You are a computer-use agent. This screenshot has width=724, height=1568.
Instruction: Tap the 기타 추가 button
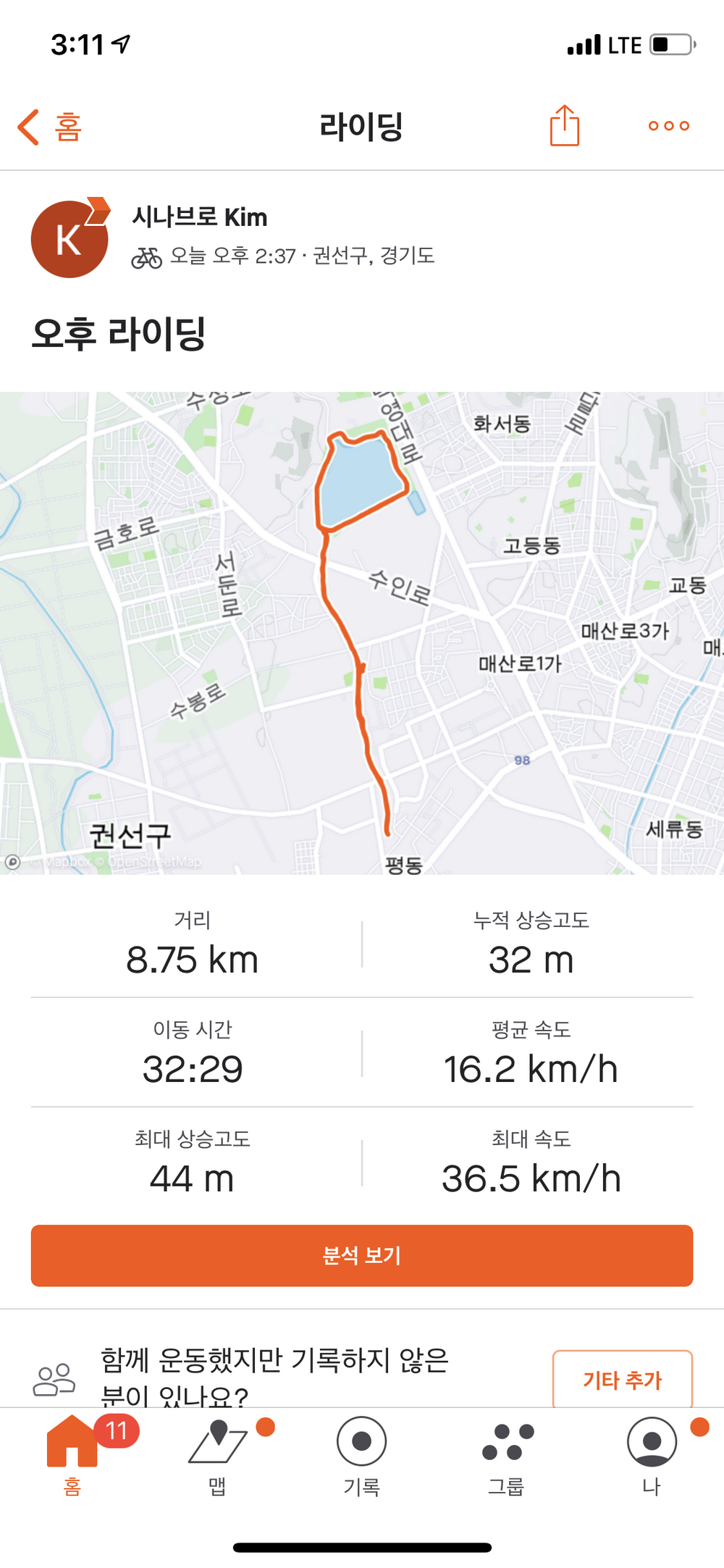click(623, 1379)
